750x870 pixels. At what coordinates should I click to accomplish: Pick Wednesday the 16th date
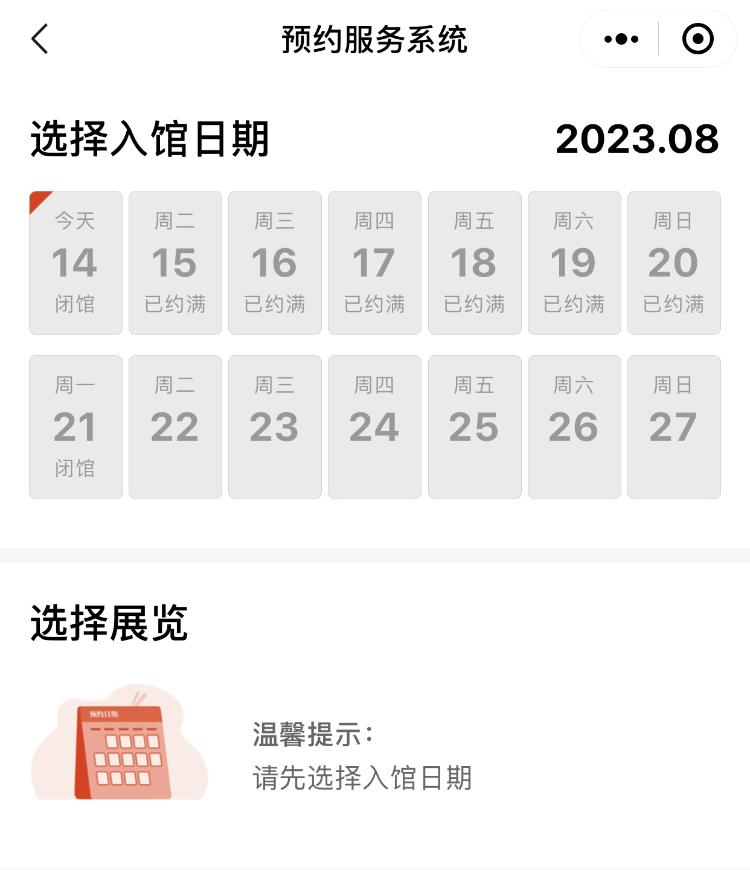pos(275,263)
